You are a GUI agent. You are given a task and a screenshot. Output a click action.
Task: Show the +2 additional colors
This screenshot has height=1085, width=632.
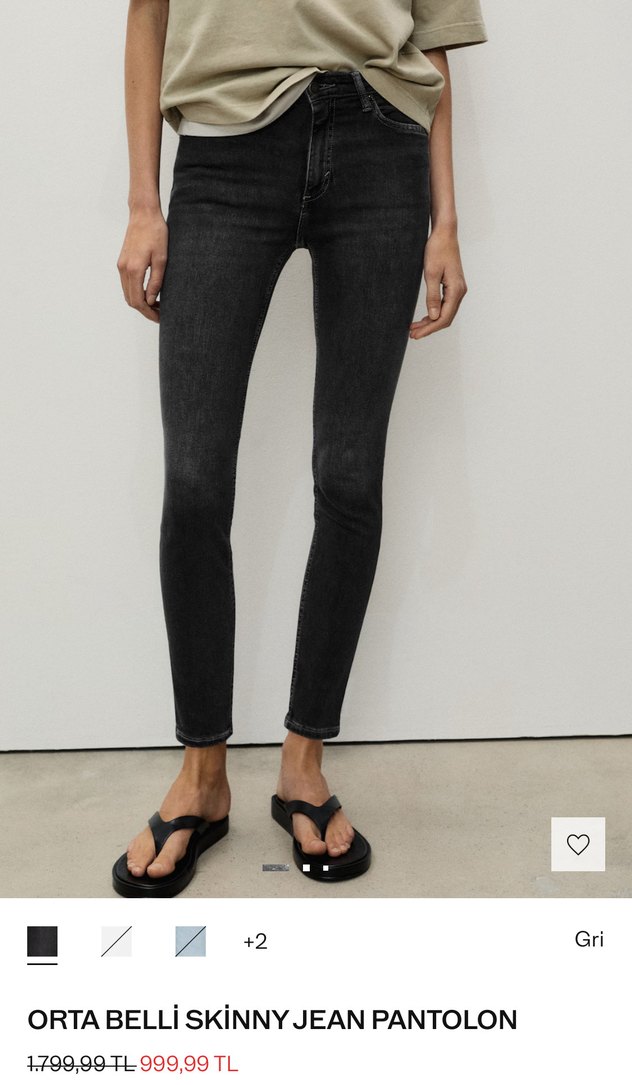point(255,941)
